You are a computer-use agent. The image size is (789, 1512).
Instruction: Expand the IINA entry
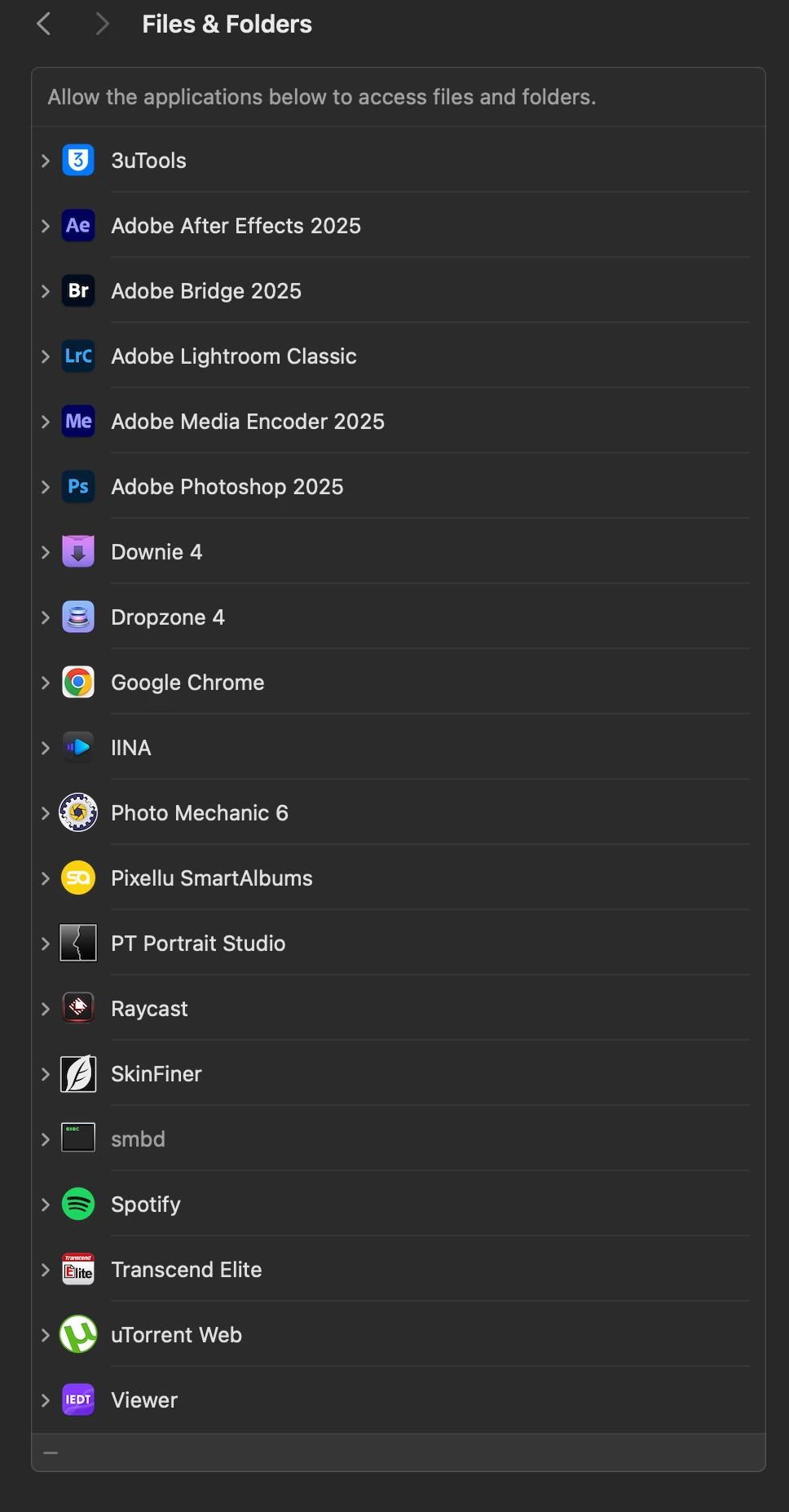coord(46,748)
